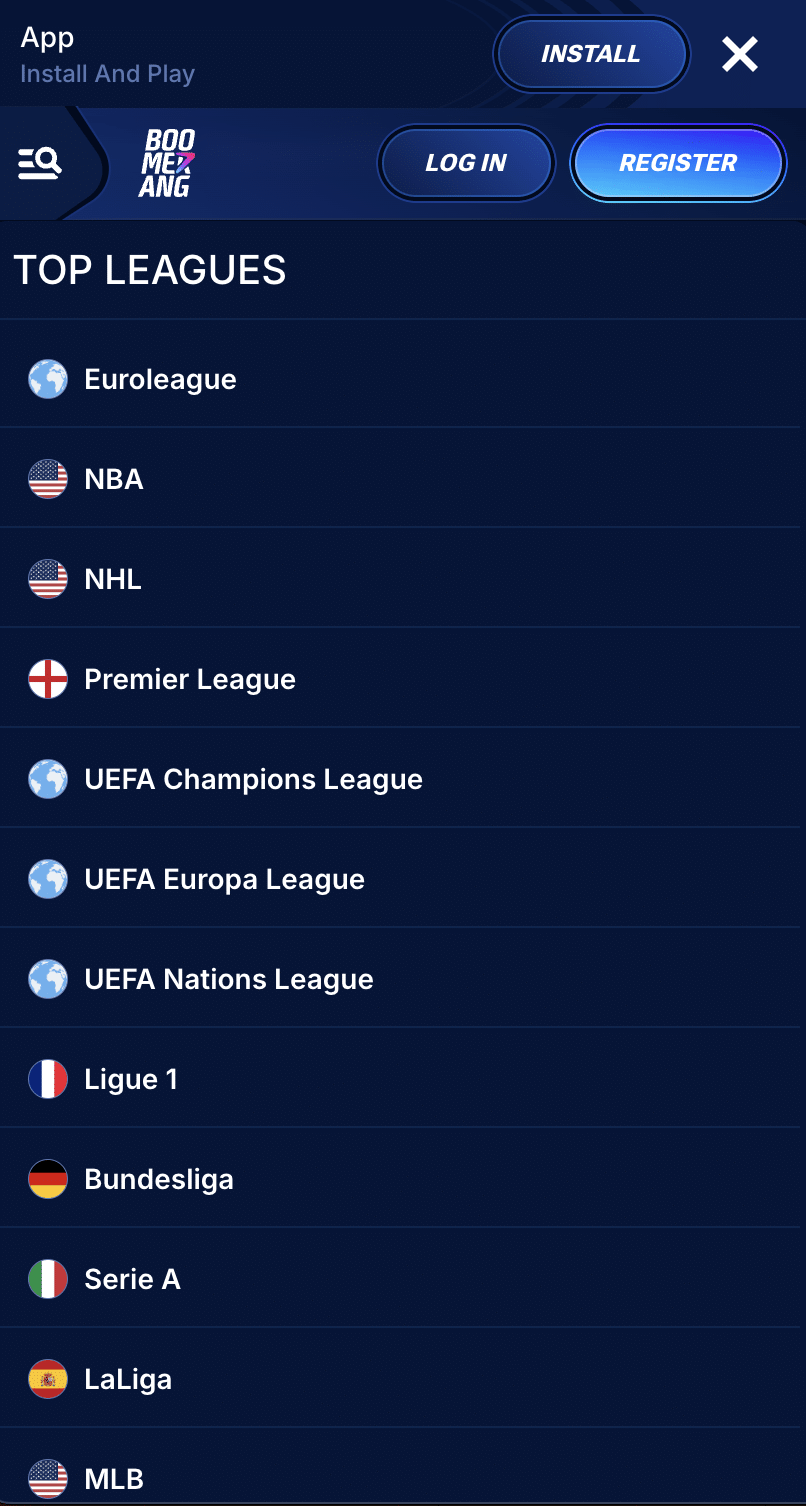Click the Germany flag next to Bundesliga
The width and height of the screenshot is (806, 1506).
click(47, 1179)
